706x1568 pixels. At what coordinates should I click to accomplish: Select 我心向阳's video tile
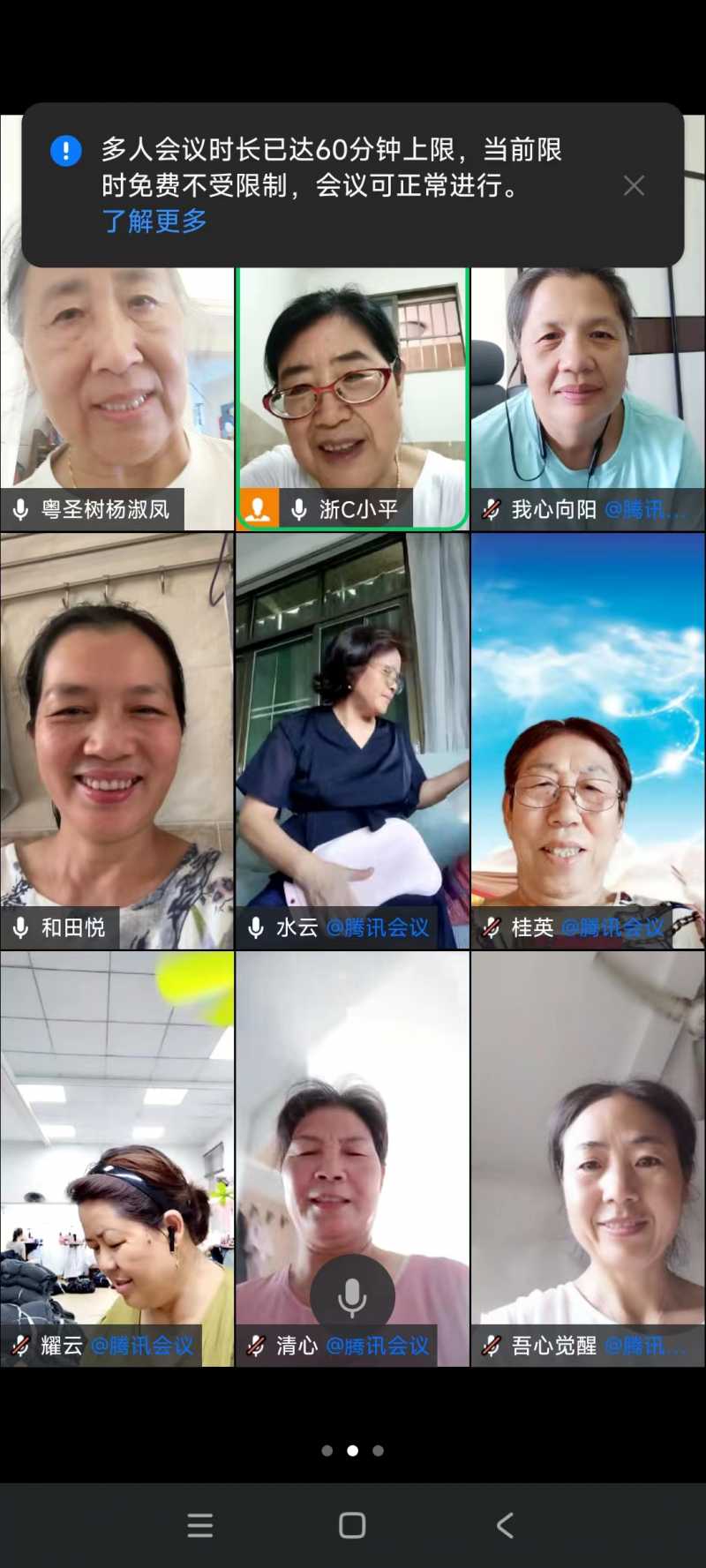click(x=588, y=397)
